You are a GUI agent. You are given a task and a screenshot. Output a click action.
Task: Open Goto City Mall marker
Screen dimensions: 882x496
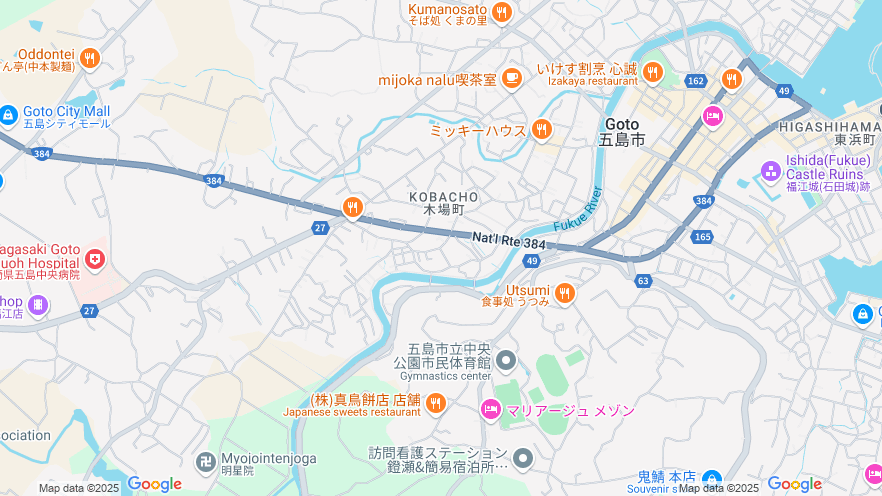point(7,115)
